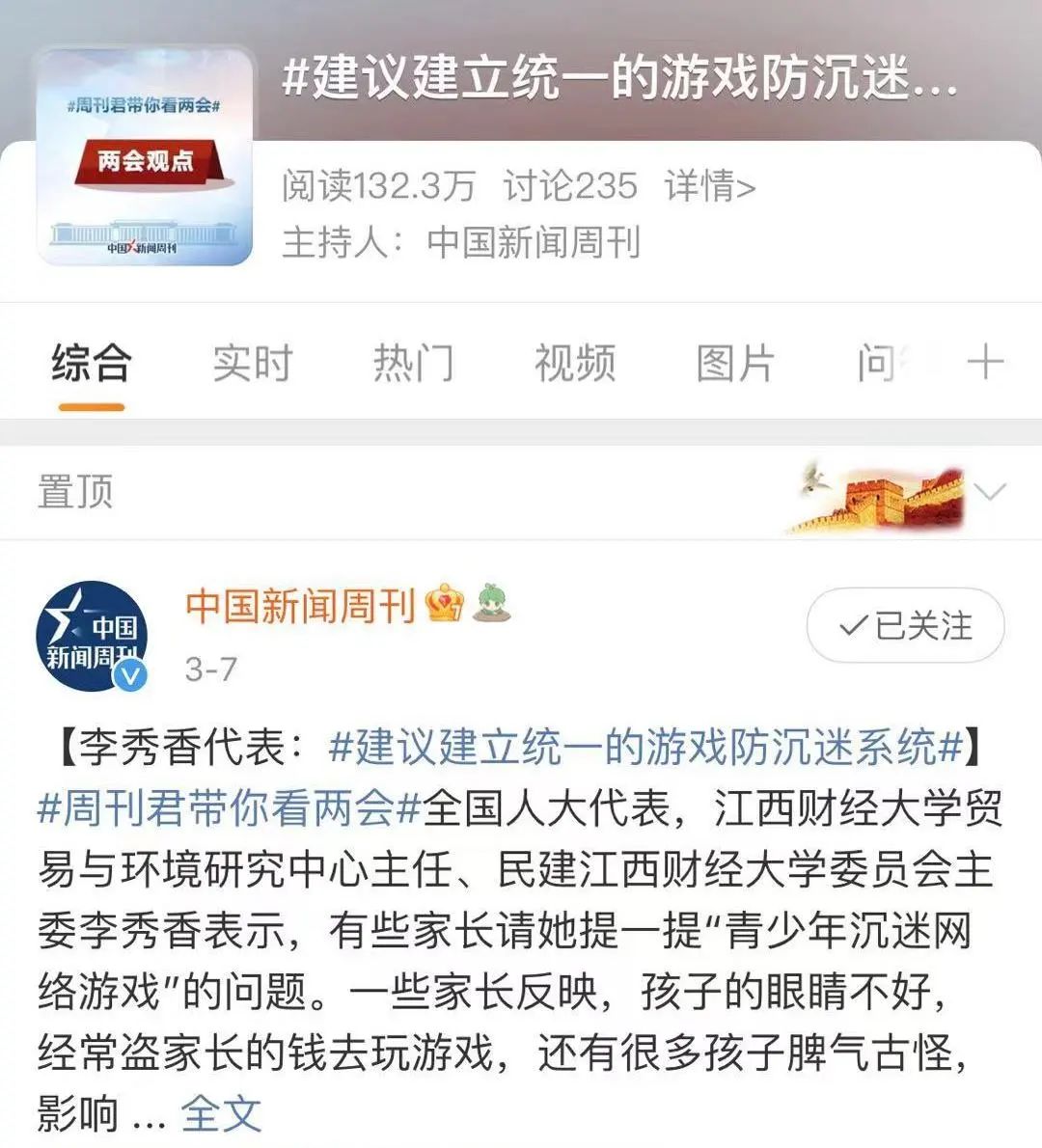Switch to the 图片 tab
The width and height of the screenshot is (1042, 1148).
(x=735, y=364)
